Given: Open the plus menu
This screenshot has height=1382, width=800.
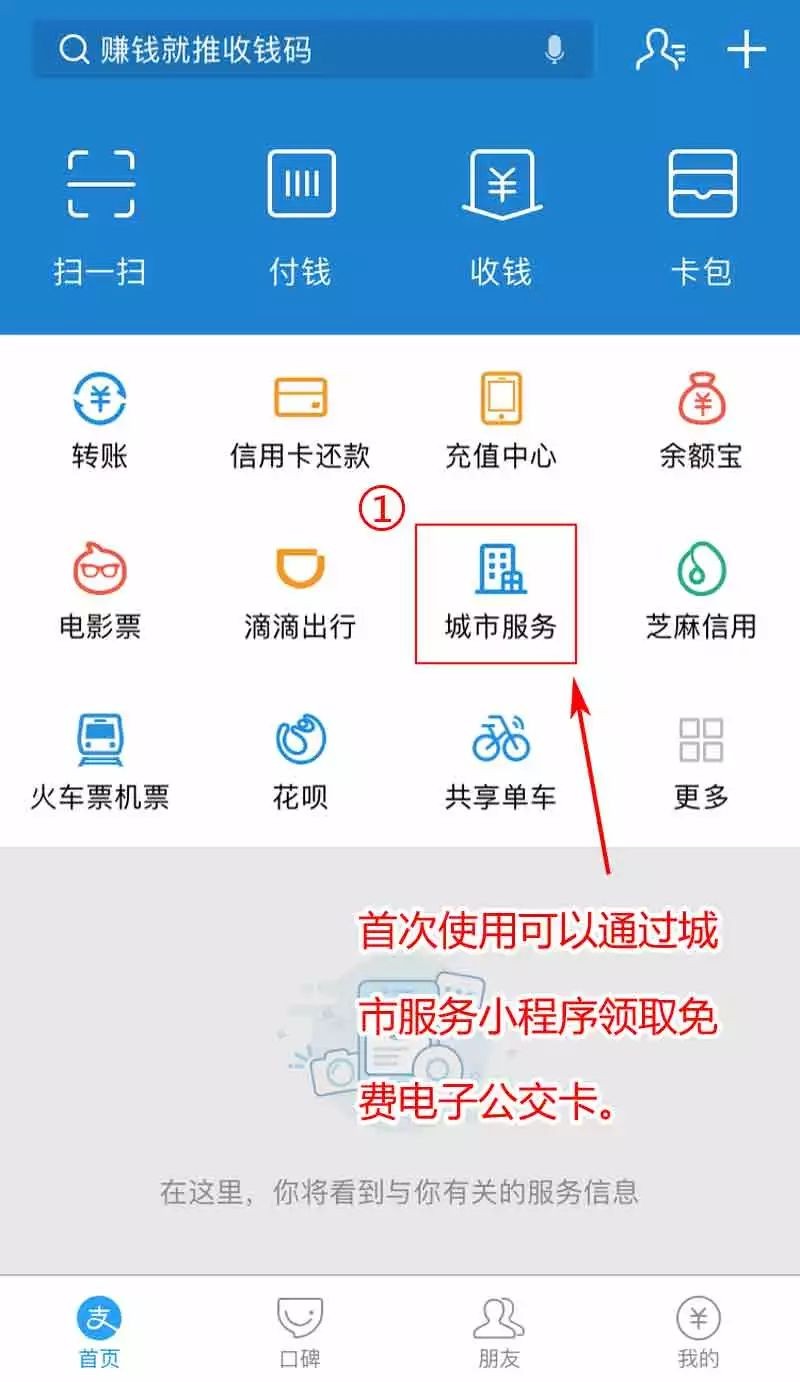Looking at the screenshot, I should [x=746, y=49].
